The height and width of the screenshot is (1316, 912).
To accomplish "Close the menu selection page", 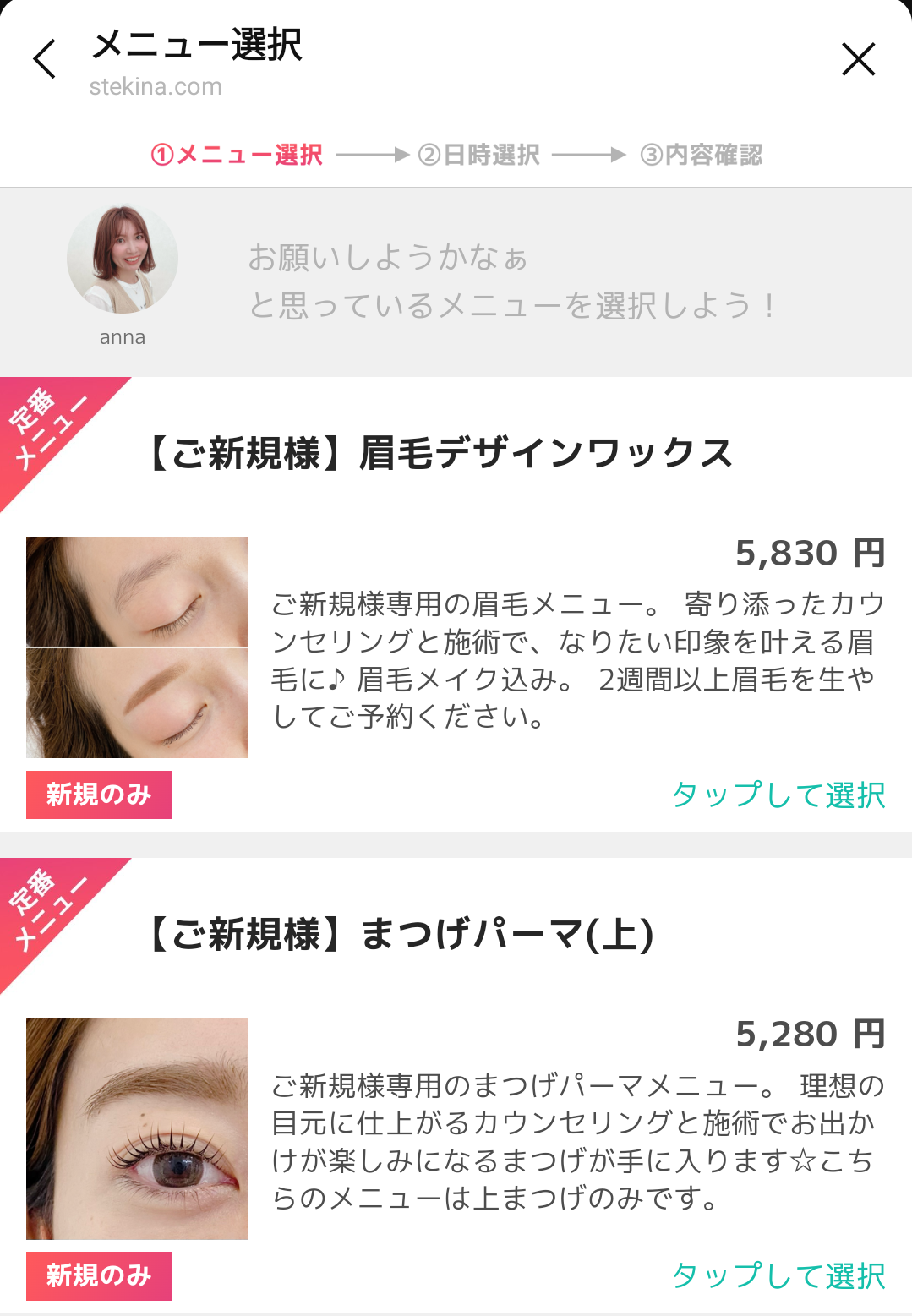I will click(x=858, y=59).
